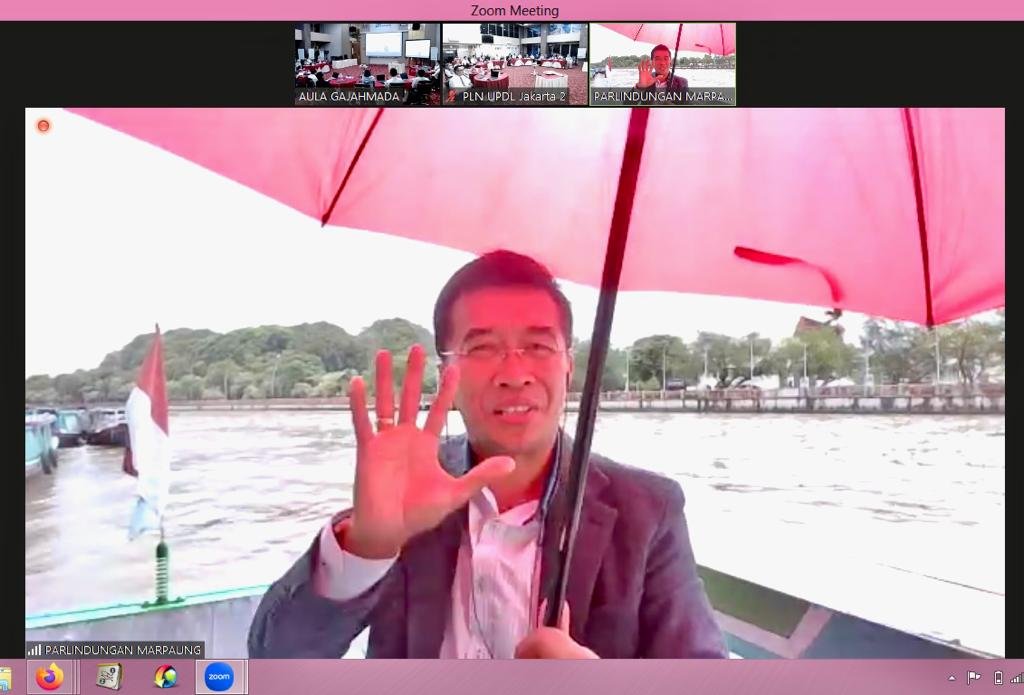Show hidden system tray icons

[951, 678]
